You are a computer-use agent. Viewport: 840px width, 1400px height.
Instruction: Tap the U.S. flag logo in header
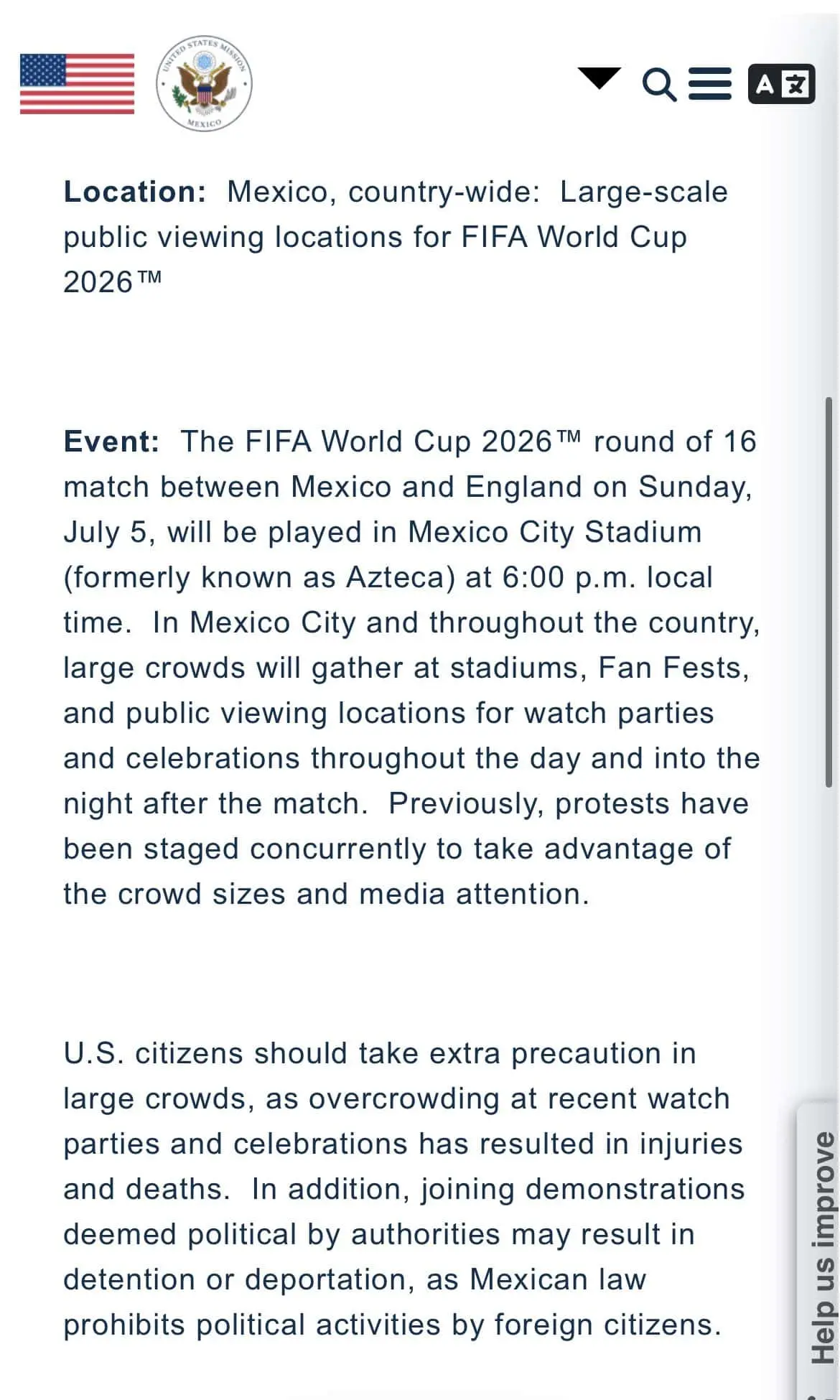tap(77, 84)
